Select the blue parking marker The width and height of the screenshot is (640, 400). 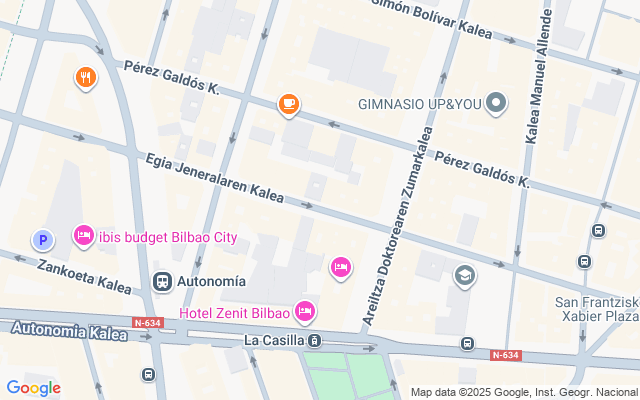(42, 240)
